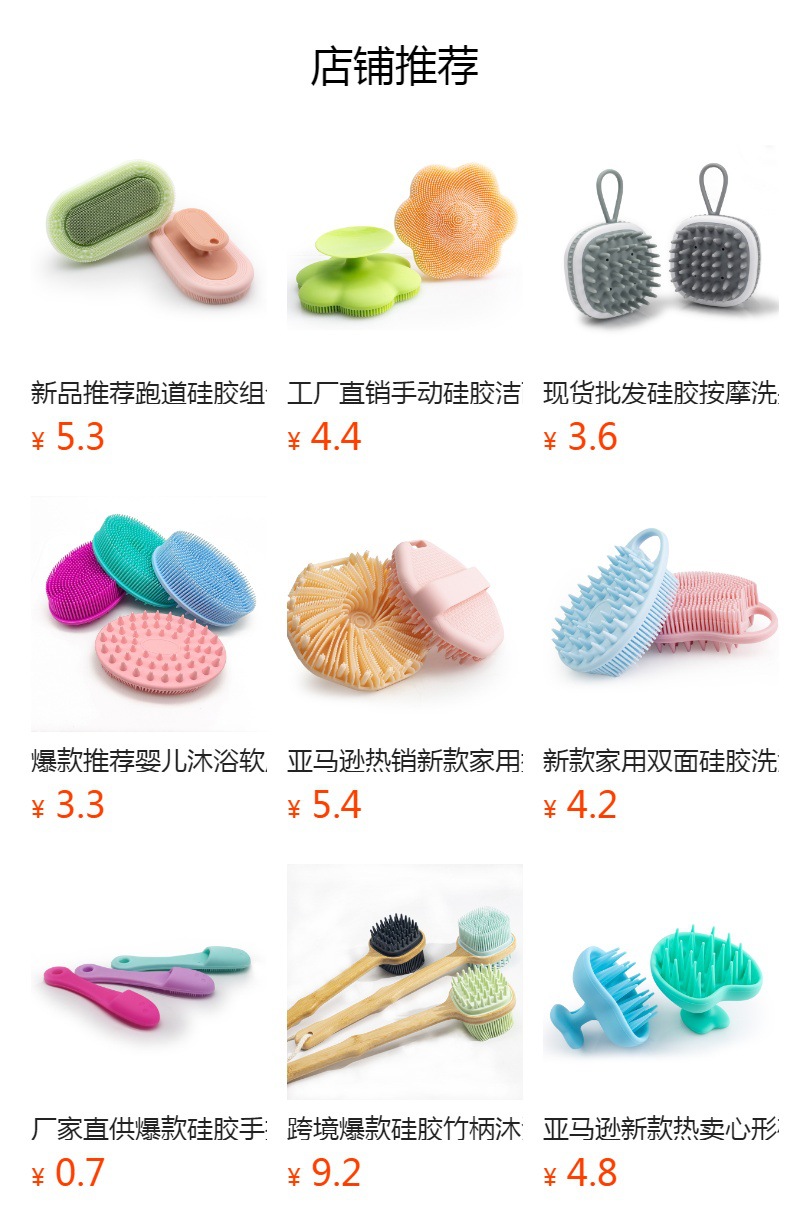The height and width of the screenshot is (1232, 790).
Task: Open the 厂家直供爆款硅胶手 item at ¥0.7
Action: pyautogui.click(x=148, y=982)
